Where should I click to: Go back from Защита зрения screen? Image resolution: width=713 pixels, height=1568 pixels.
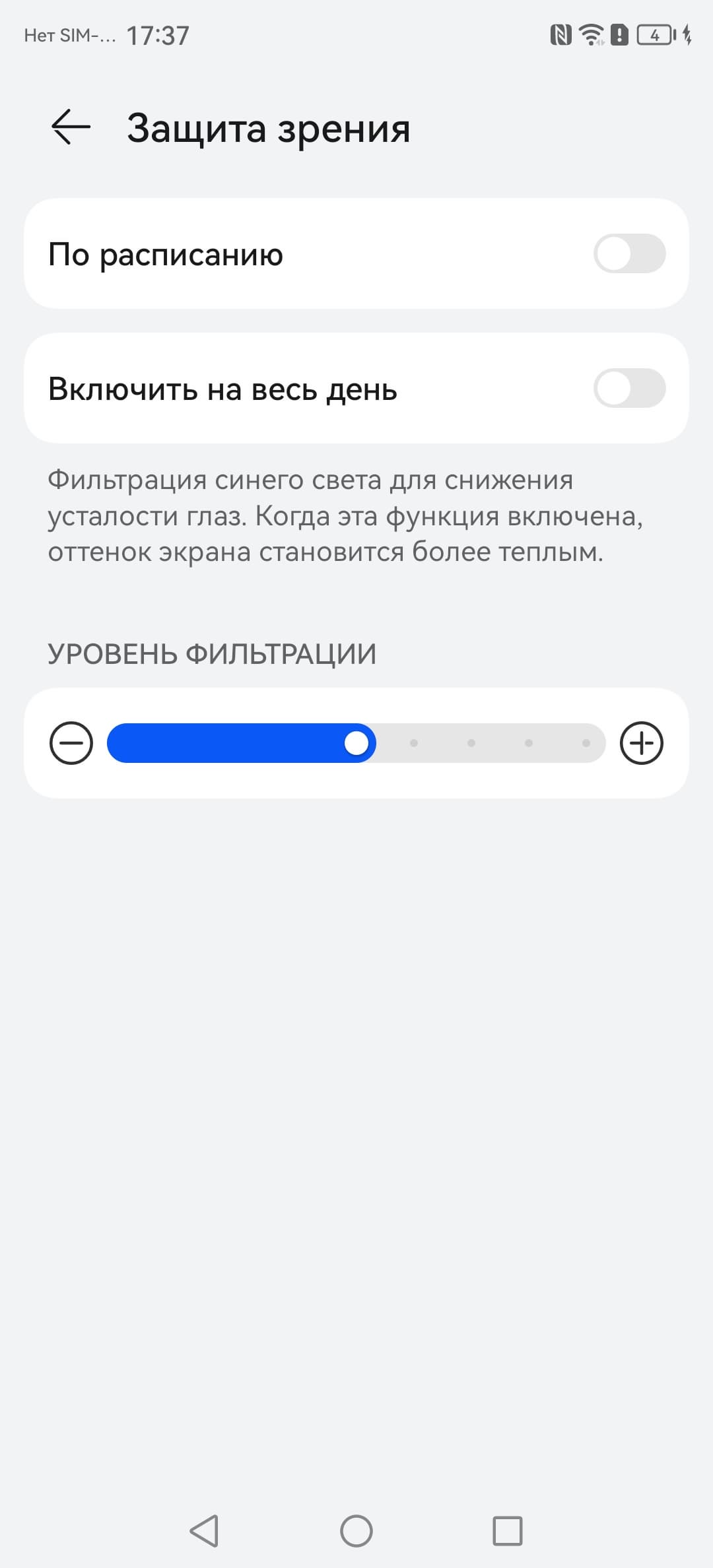tap(71, 127)
